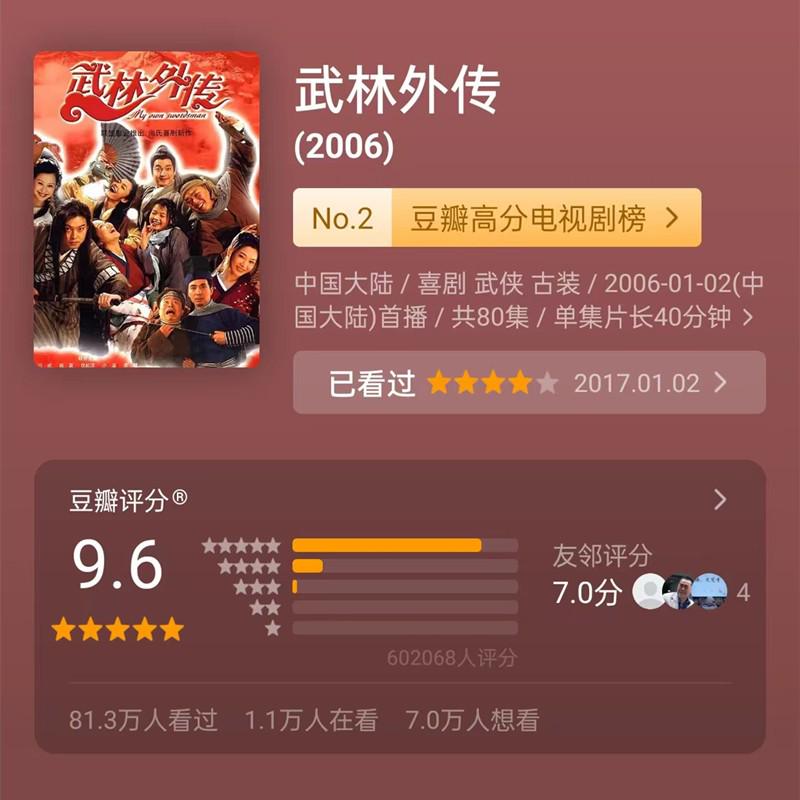Expand the show's details info line
800x800 pixels.
tap(749, 319)
